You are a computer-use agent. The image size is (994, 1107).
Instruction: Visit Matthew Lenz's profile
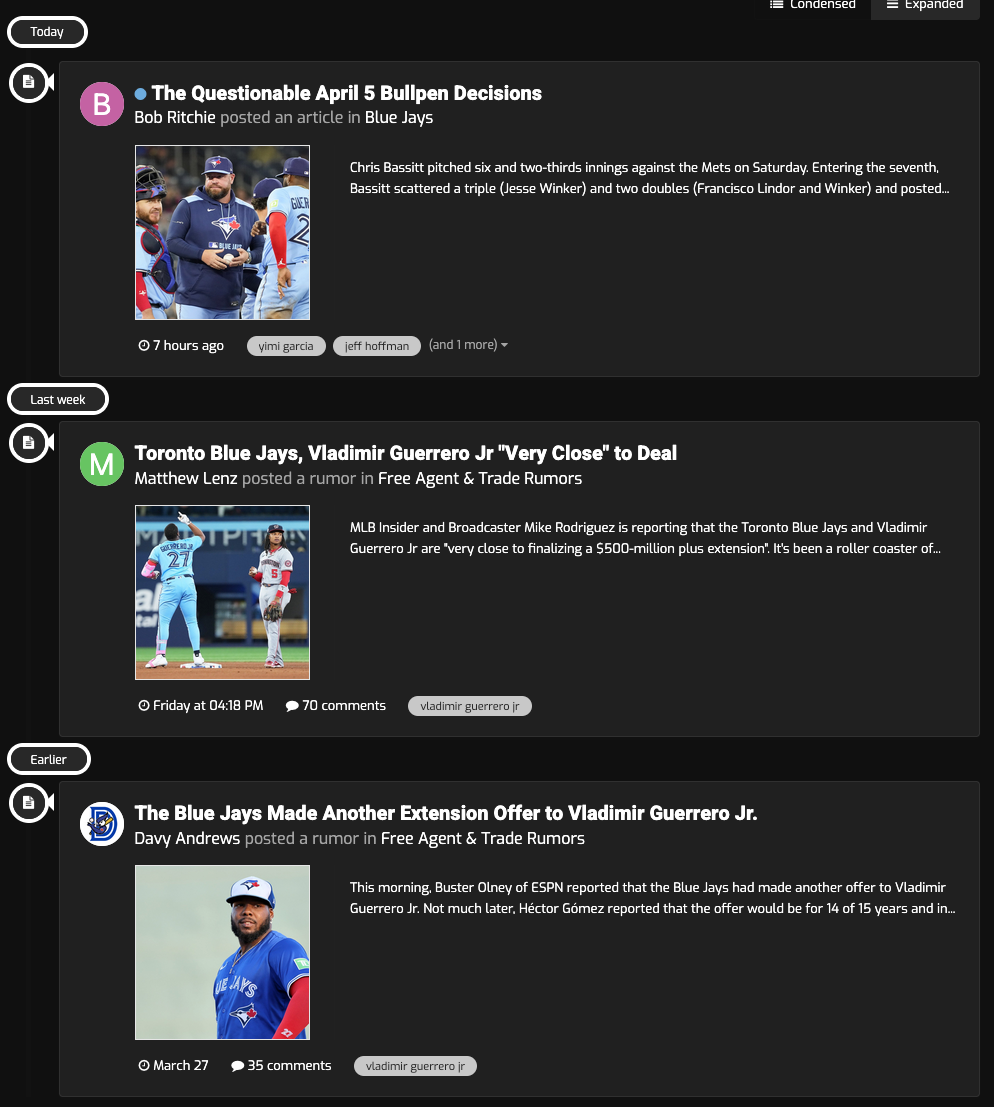click(186, 478)
